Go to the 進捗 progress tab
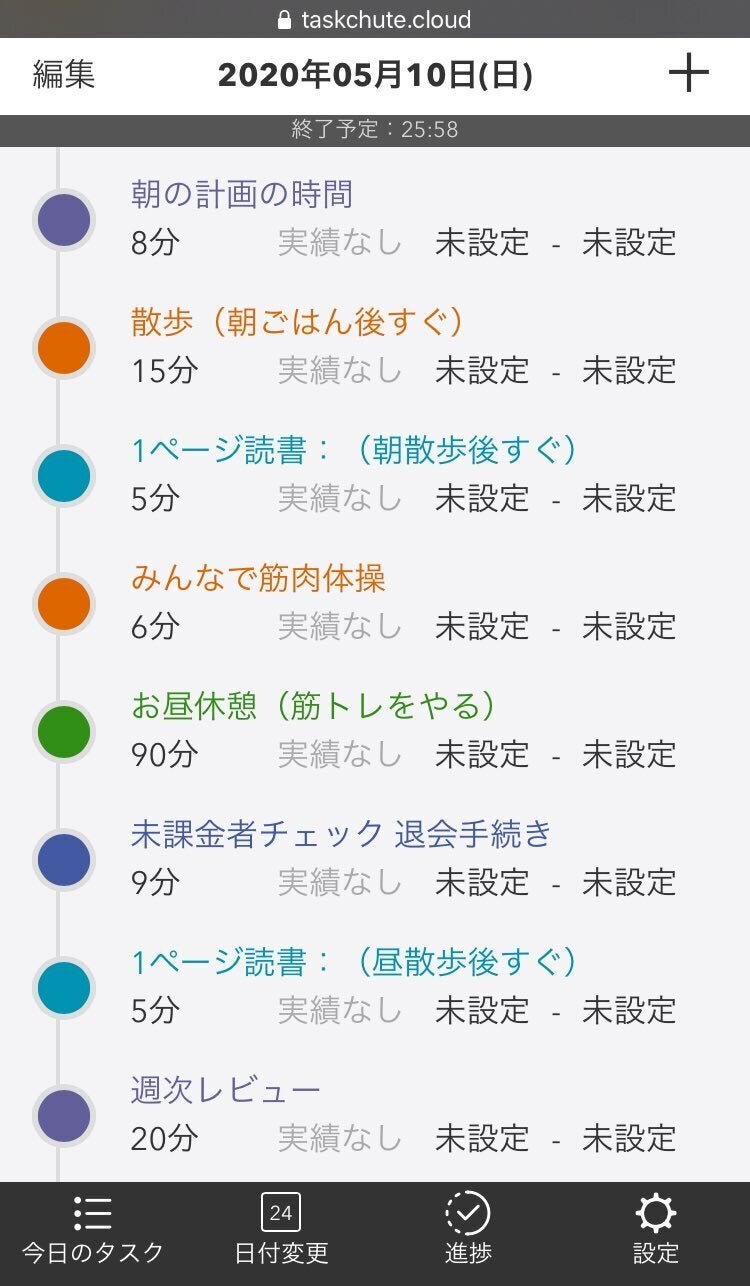Screen dimensions: 750x1286 click(x=468, y=1232)
